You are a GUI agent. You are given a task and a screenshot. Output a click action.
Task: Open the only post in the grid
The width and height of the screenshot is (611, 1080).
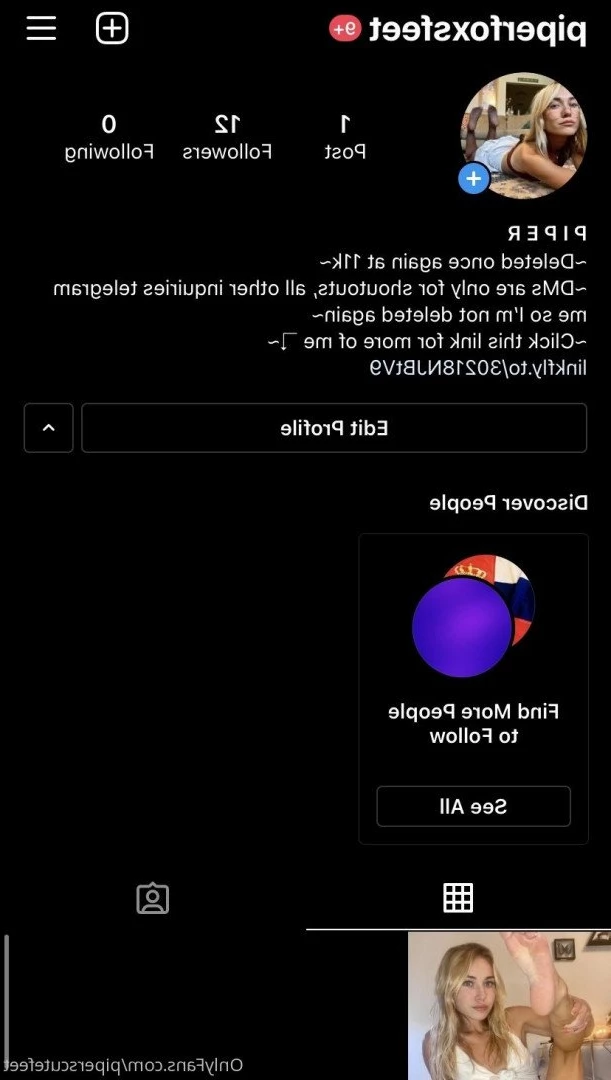[508, 1005]
